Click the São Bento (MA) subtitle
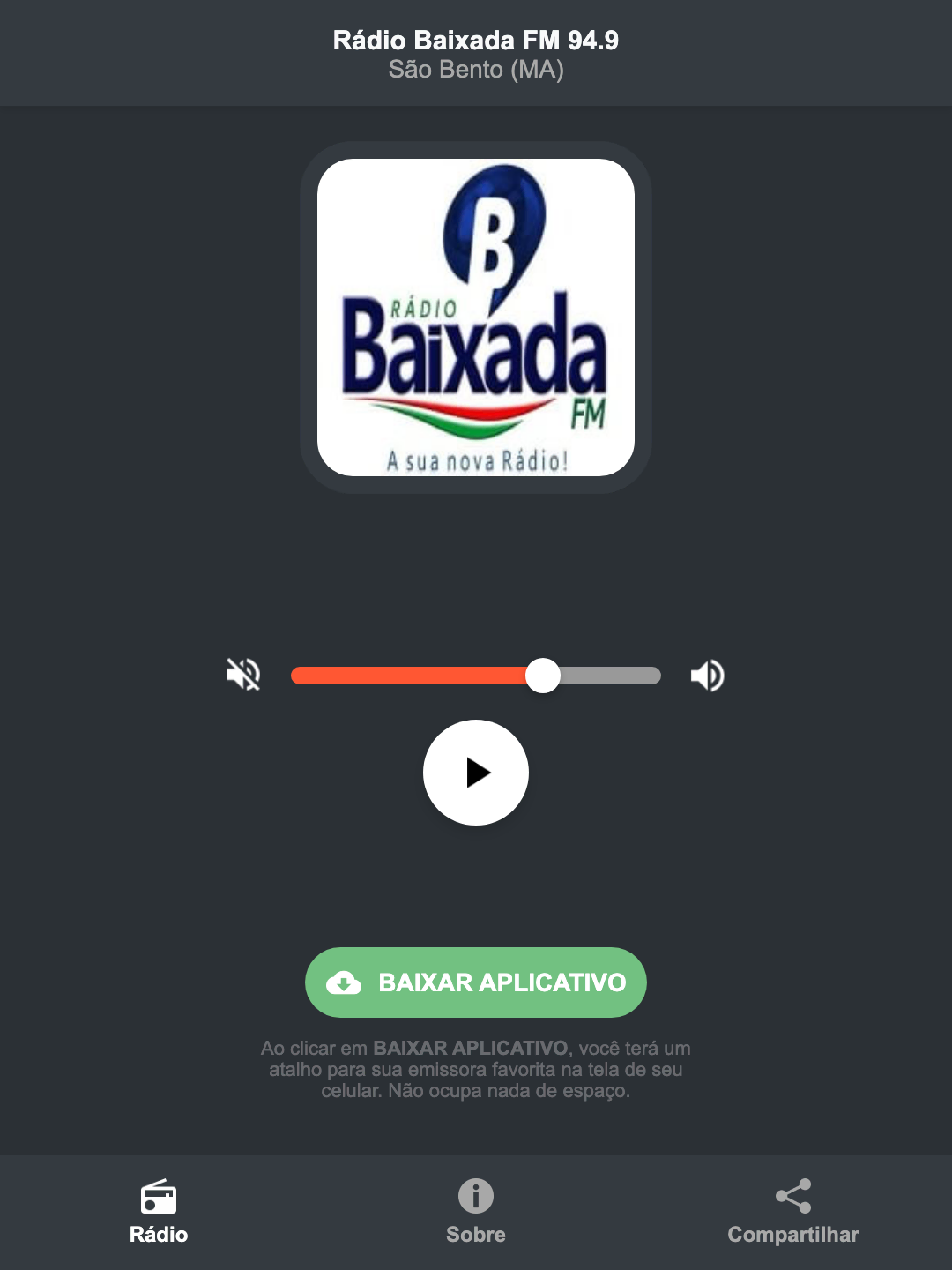 [475, 70]
